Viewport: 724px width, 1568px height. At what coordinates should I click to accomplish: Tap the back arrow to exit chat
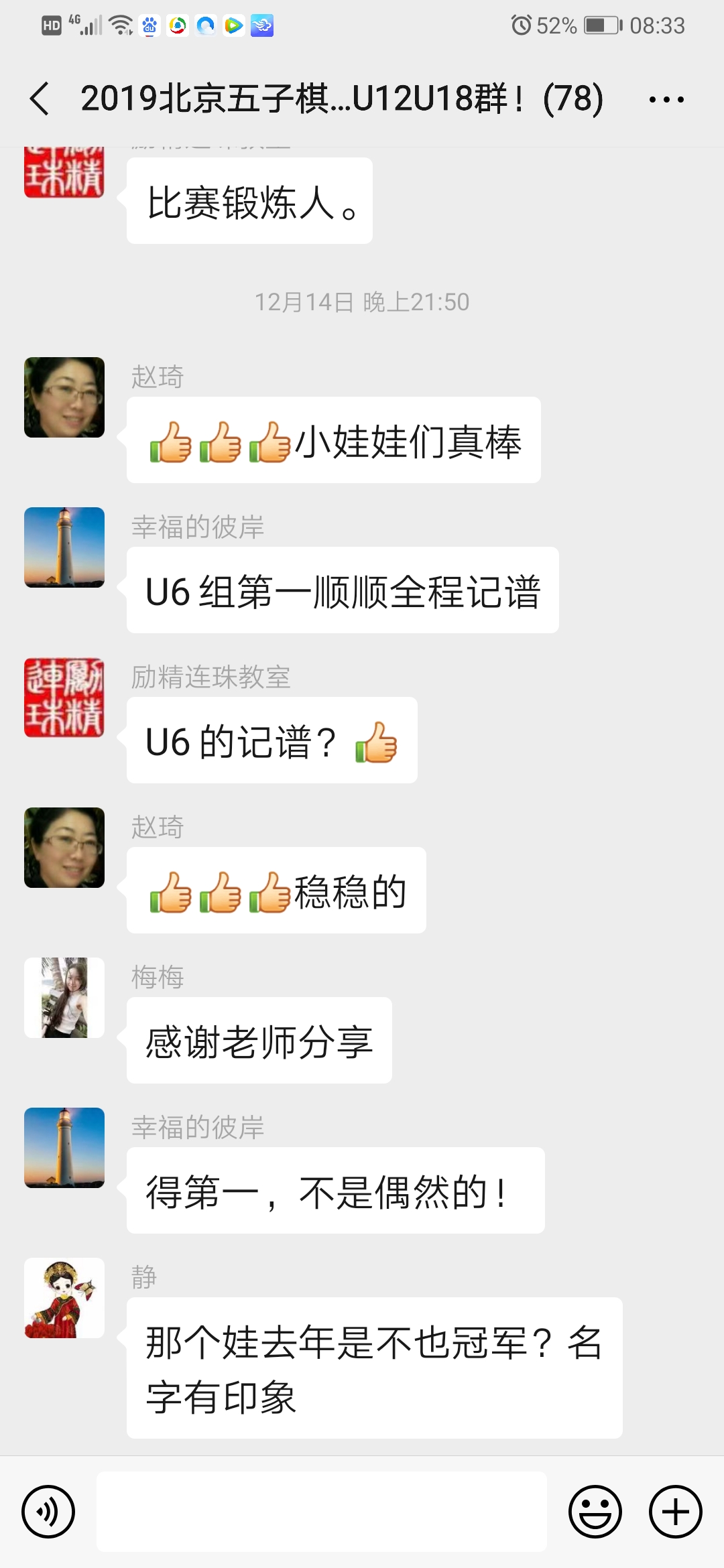pos(38,99)
